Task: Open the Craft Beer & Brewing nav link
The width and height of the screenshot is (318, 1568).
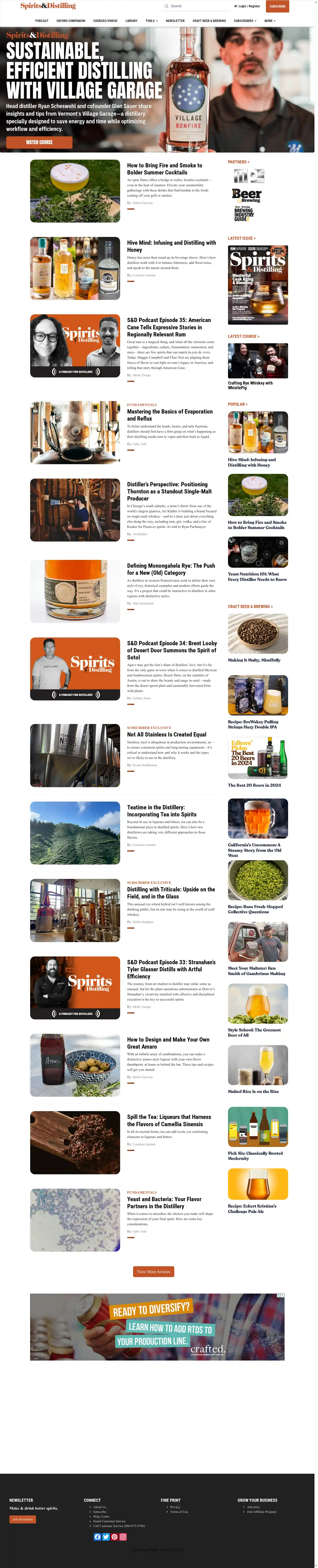Action: 209,21
